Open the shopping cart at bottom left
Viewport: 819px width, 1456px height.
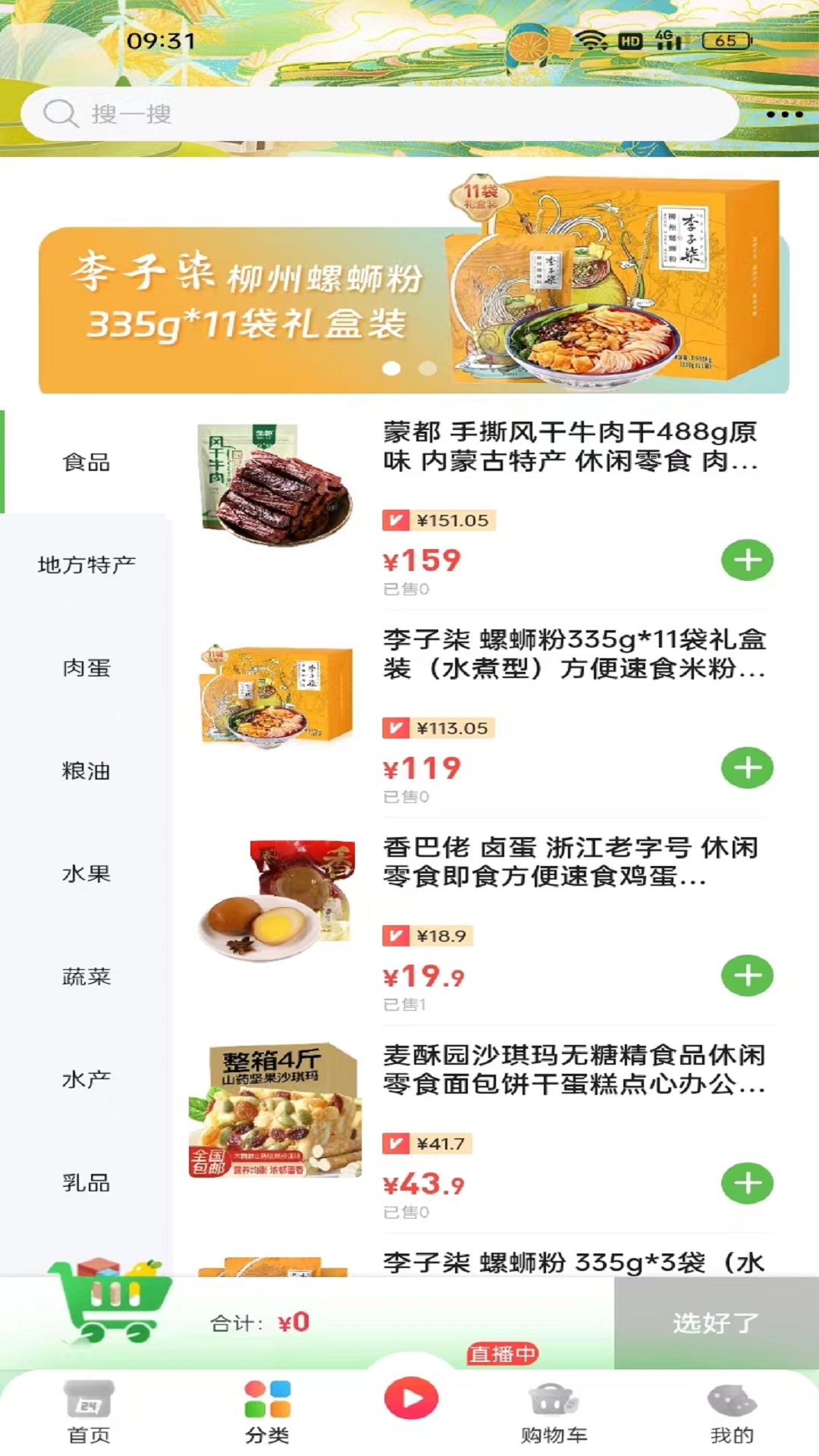[x=106, y=1297]
